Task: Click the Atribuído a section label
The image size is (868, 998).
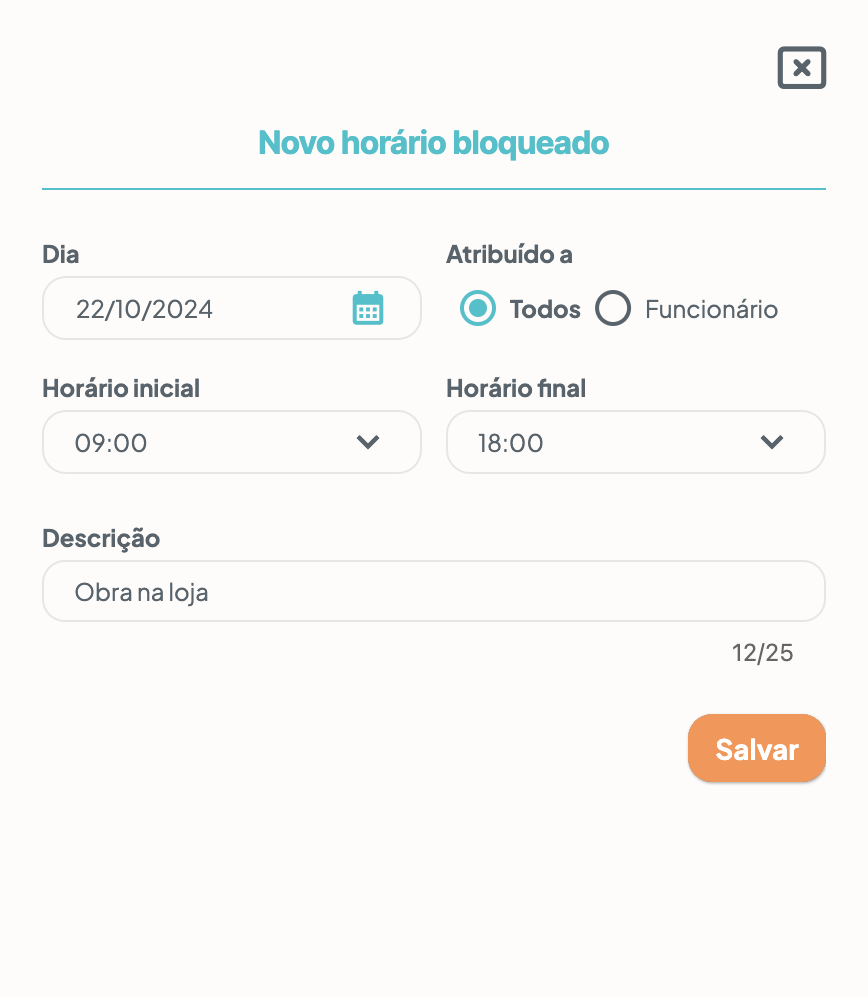Action: point(509,255)
